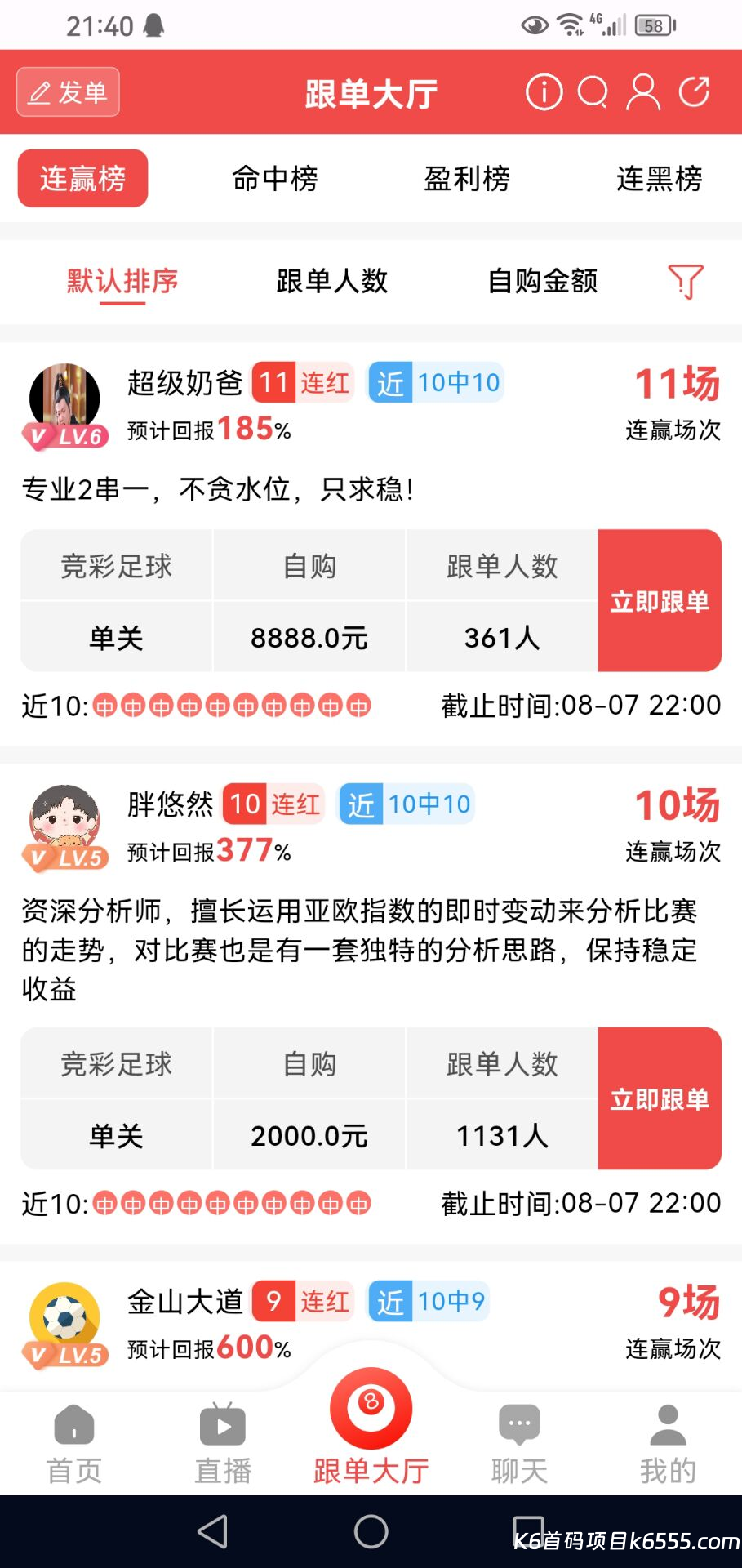Tap the 发单 post order button
The height and width of the screenshot is (1568, 742).
coord(68,92)
